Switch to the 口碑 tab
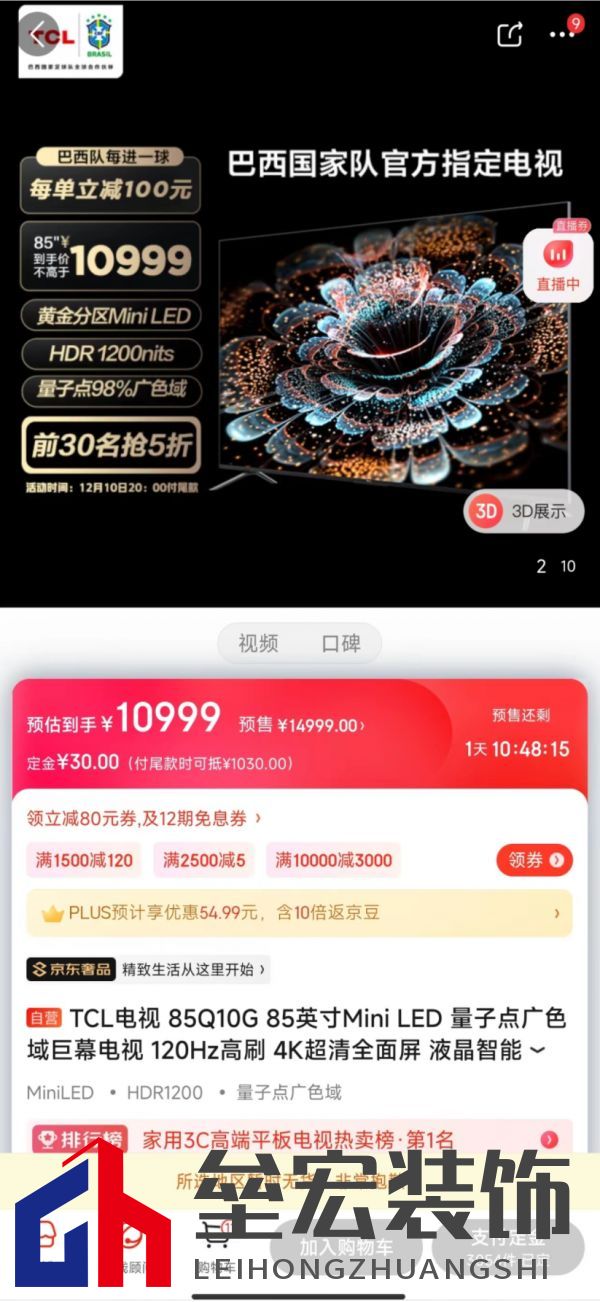The height and width of the screenshot is (1302, 600). point(341,643)
